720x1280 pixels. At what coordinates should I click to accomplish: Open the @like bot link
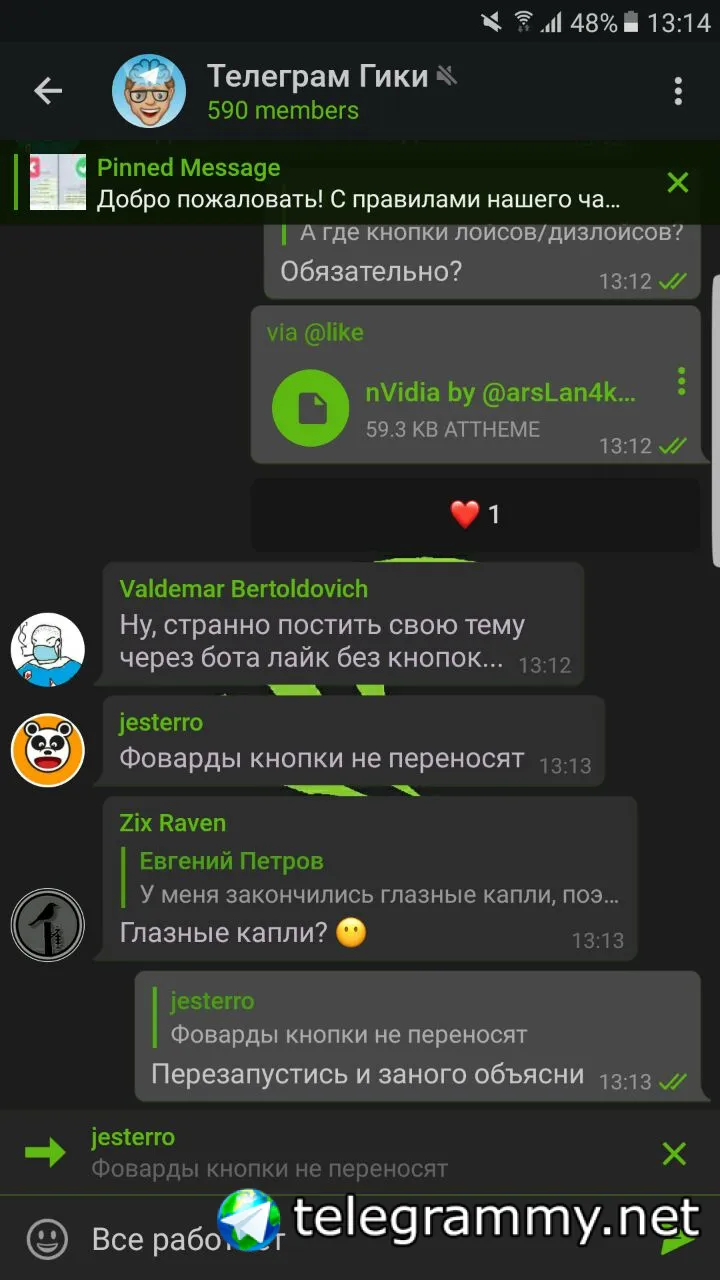coord(333,333)
